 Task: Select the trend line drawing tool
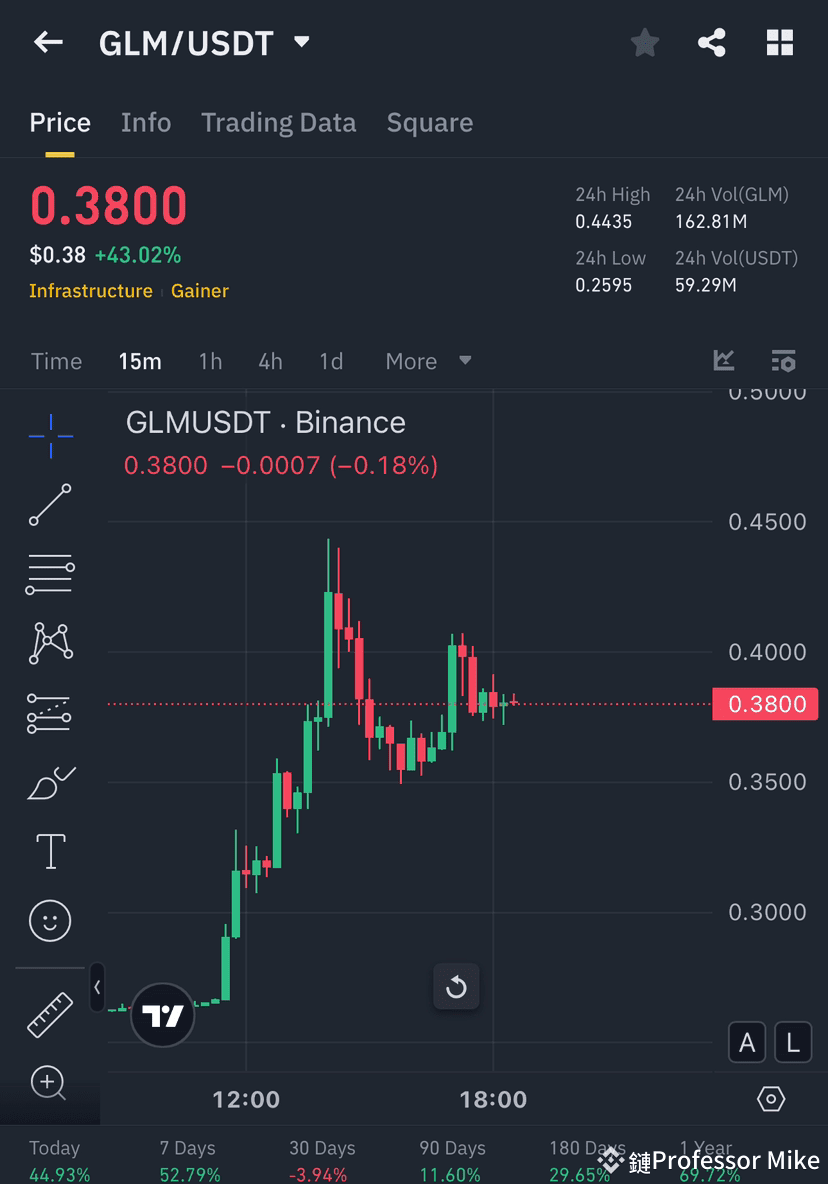[x=50, y=505]
